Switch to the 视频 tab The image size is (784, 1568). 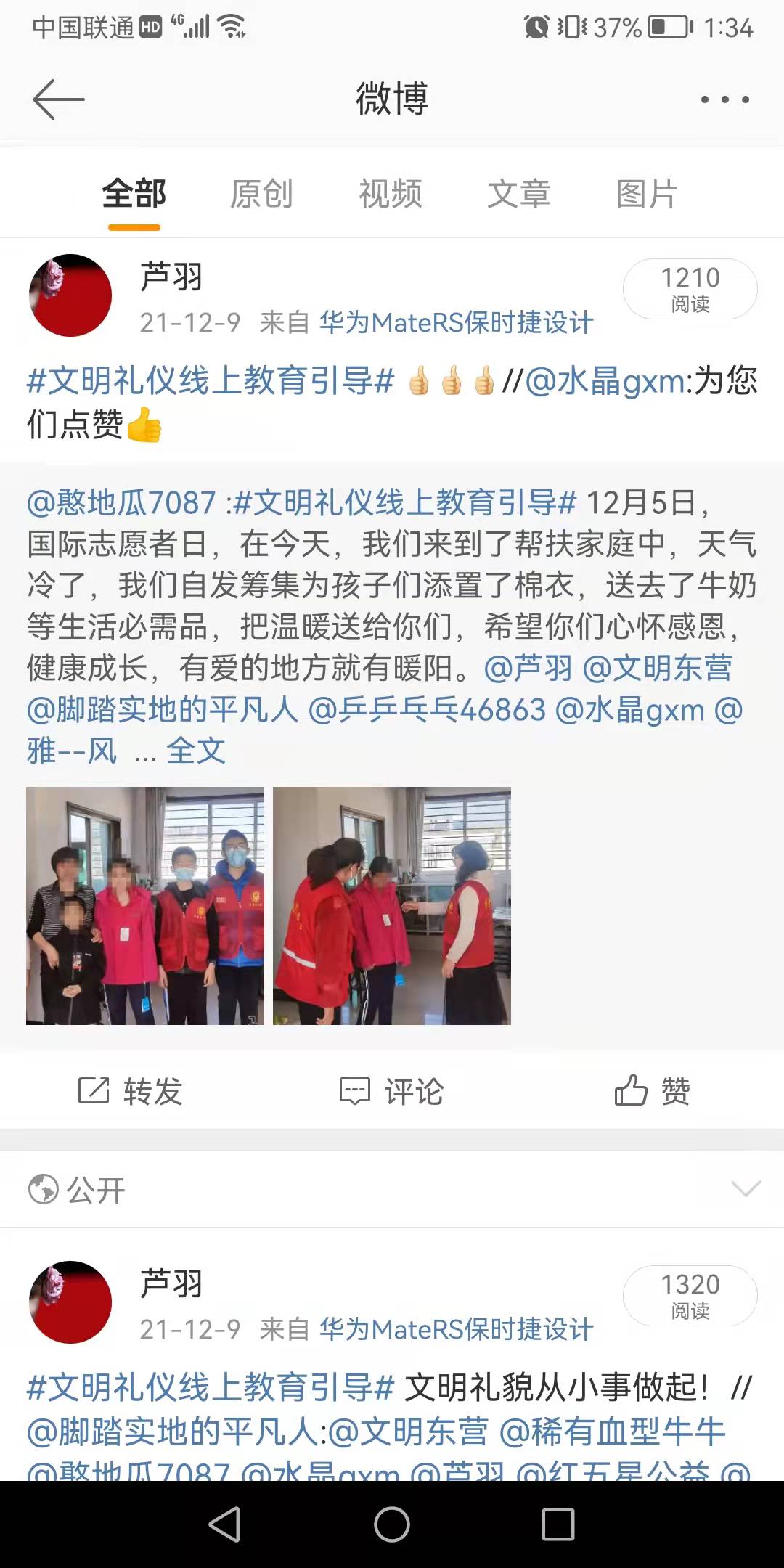[391, 194]
